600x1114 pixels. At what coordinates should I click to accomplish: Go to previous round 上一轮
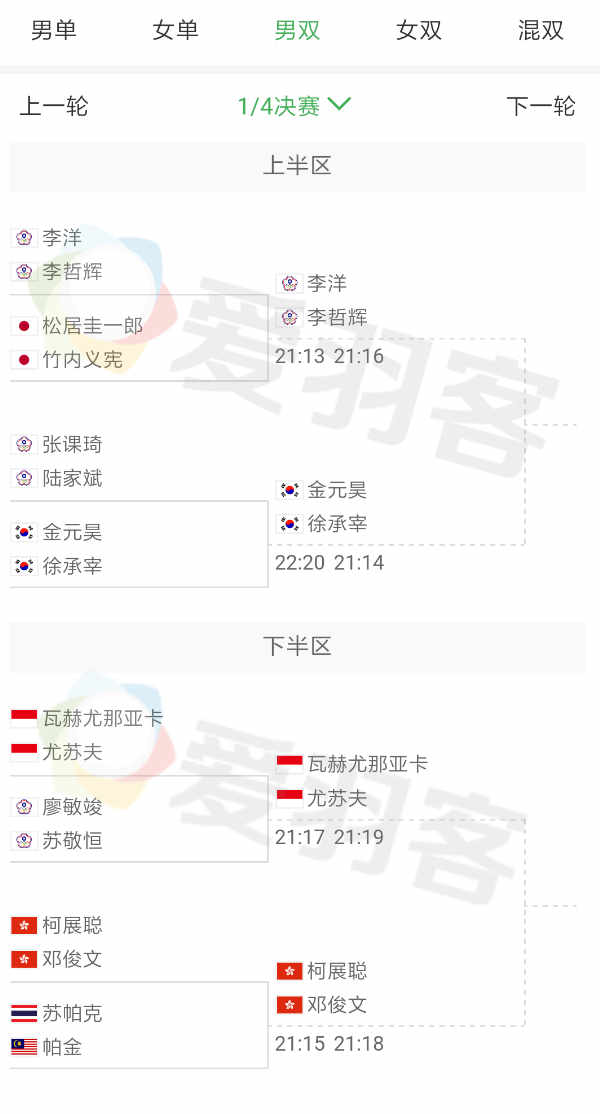(54, 106)
